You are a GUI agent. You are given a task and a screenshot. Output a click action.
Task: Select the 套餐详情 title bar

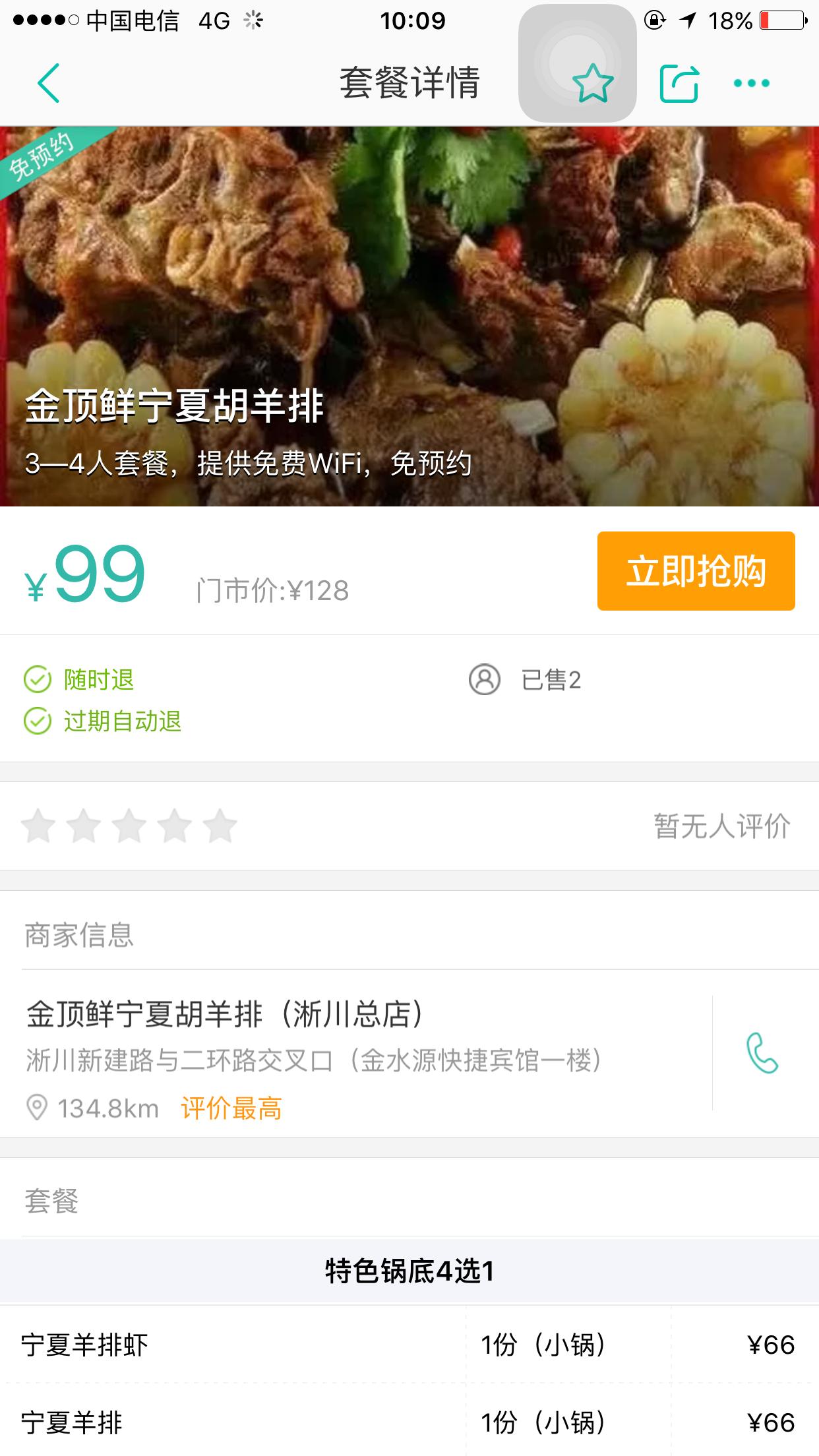409,84
